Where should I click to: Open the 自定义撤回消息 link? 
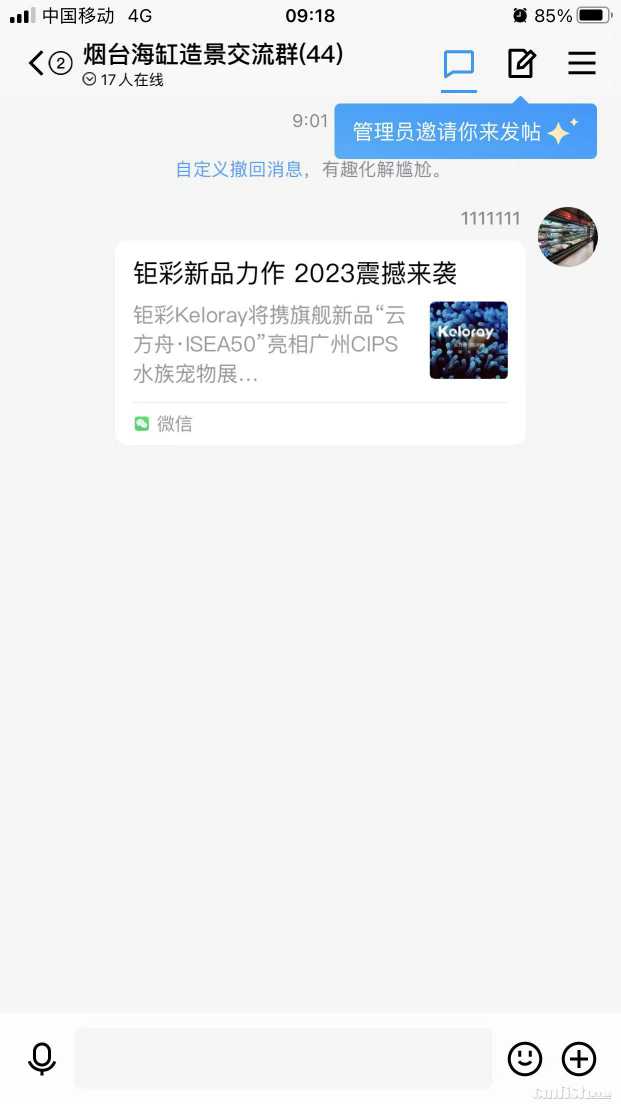[240, 169]
